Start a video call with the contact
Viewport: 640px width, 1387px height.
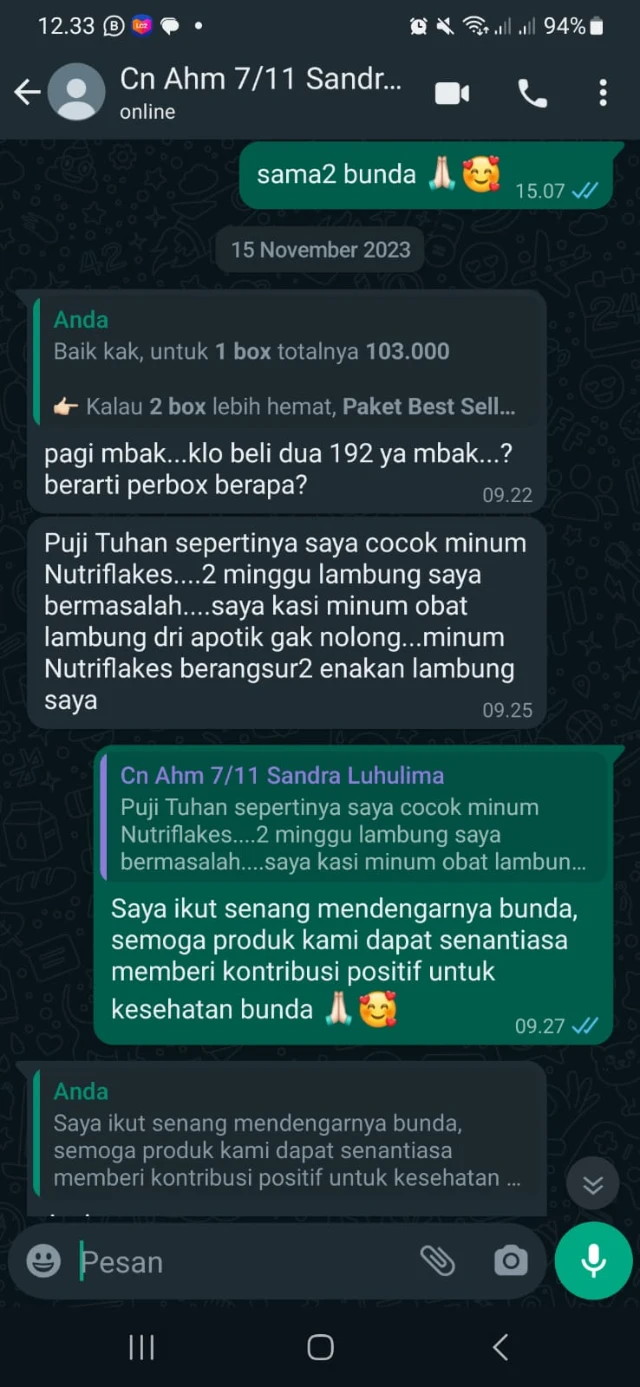pos(452,93)
